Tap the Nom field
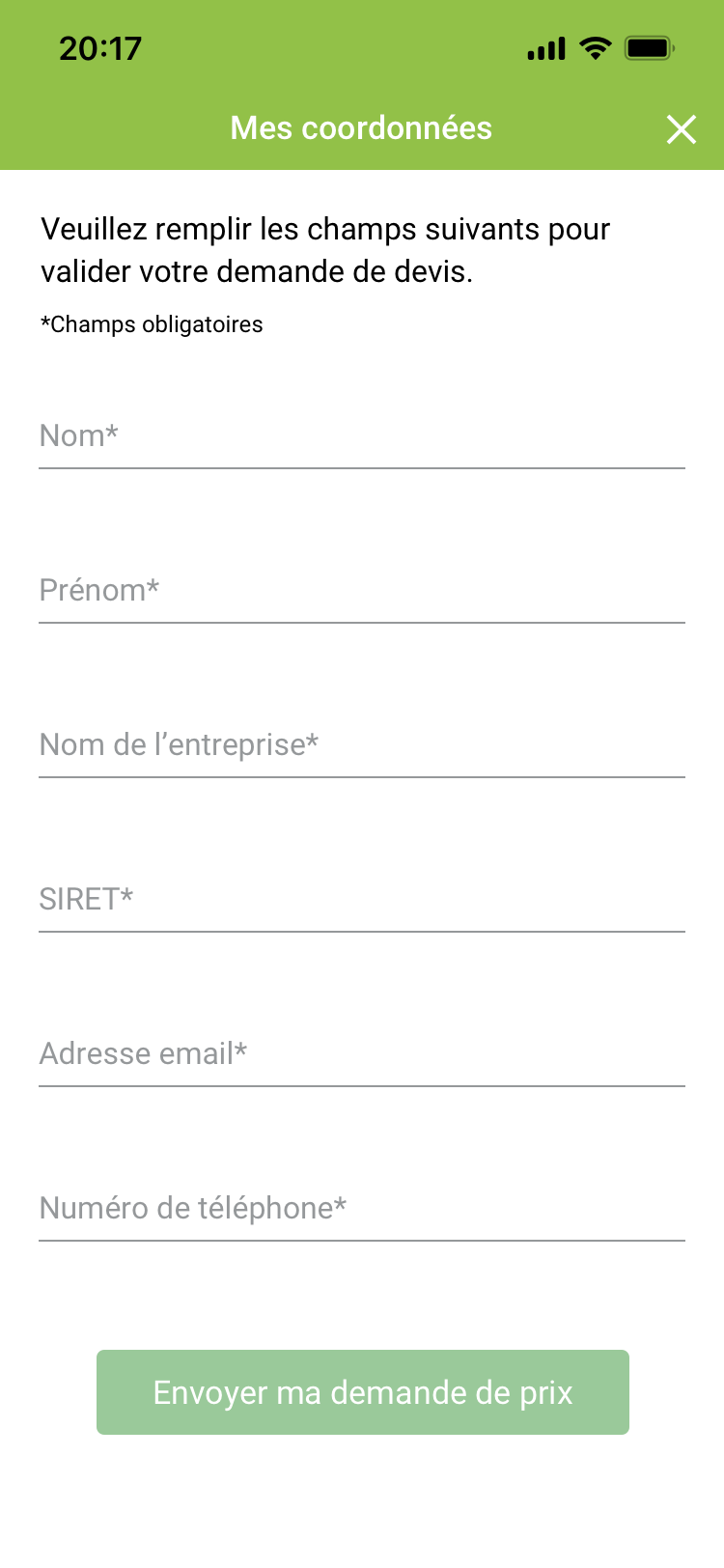The height and width of the screenshot is (1568, 724). click(361, 436)
